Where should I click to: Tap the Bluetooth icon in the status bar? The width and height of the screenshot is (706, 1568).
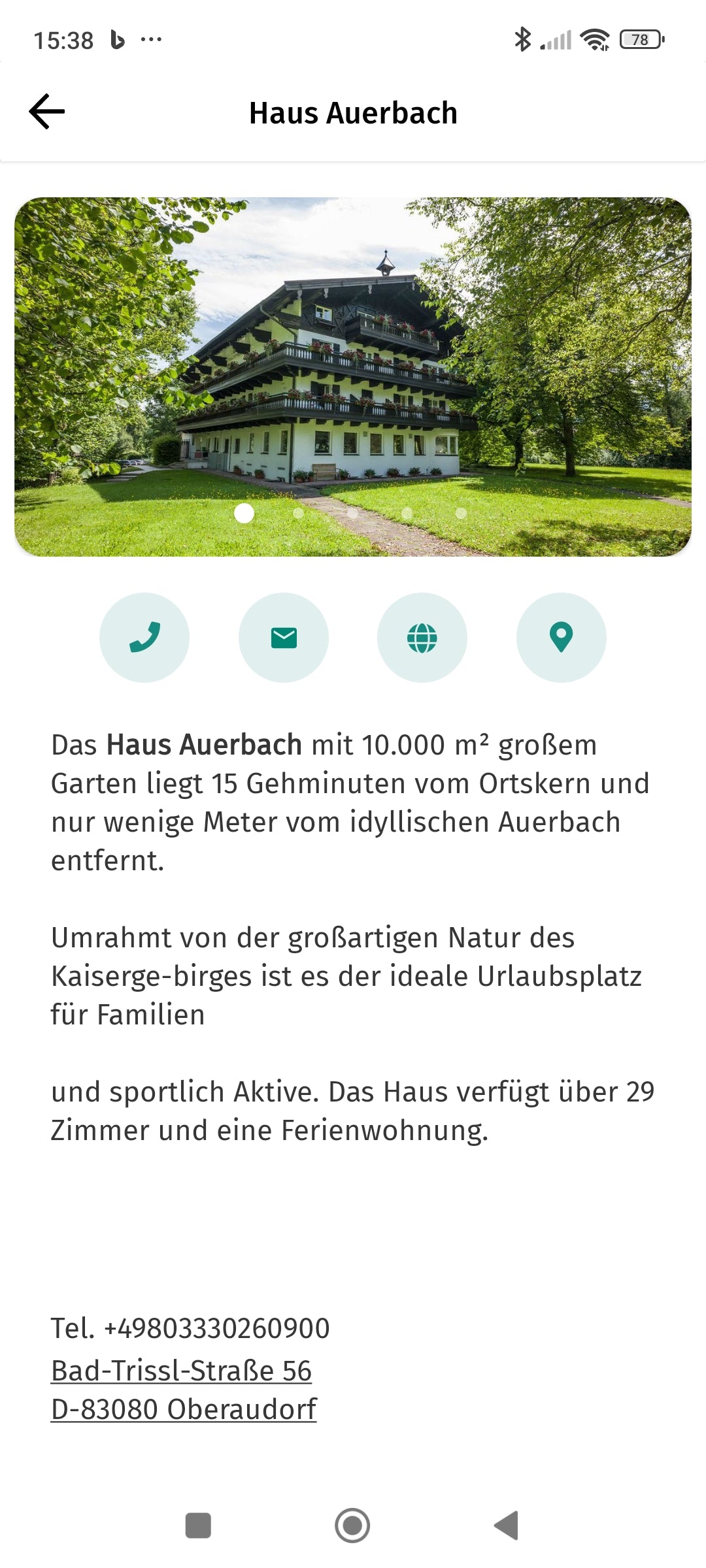click(522, 38)
